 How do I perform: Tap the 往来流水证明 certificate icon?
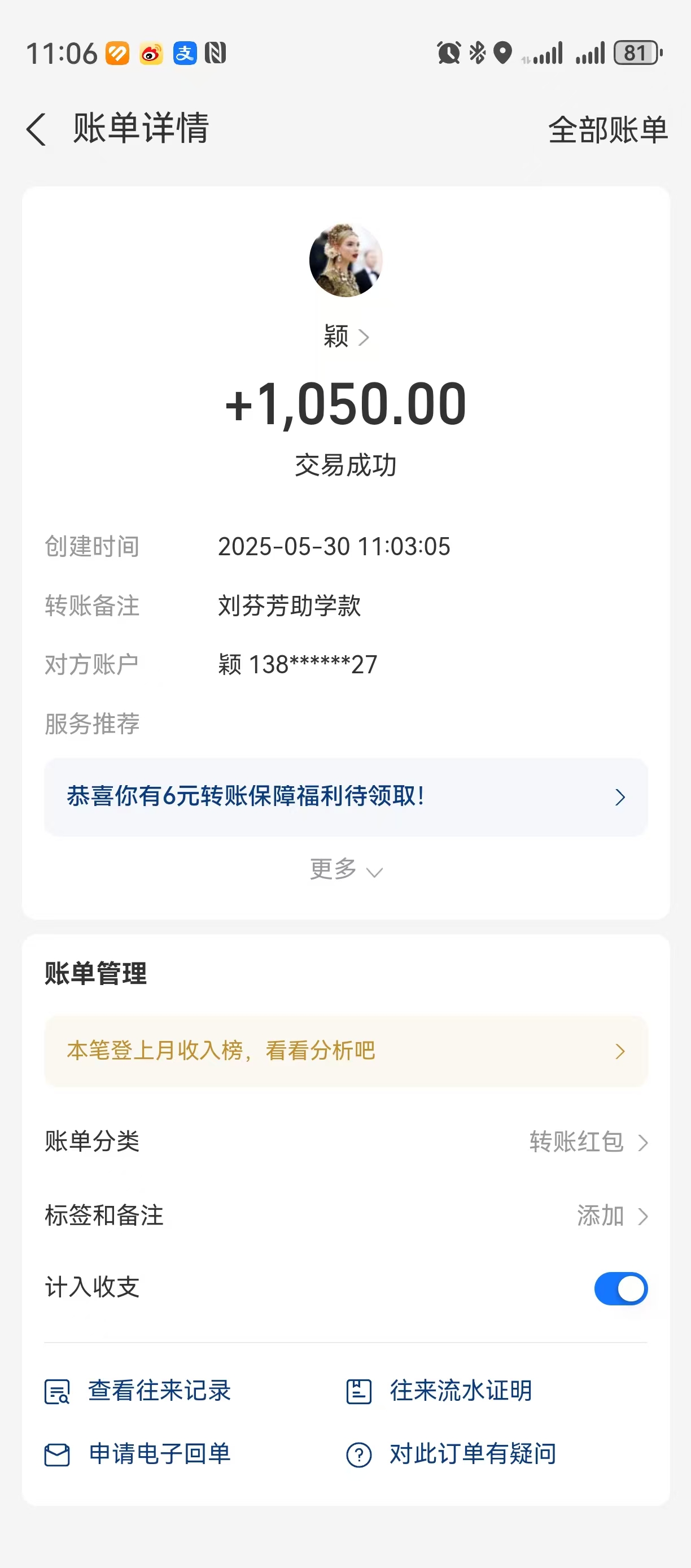pos(359,1391)
